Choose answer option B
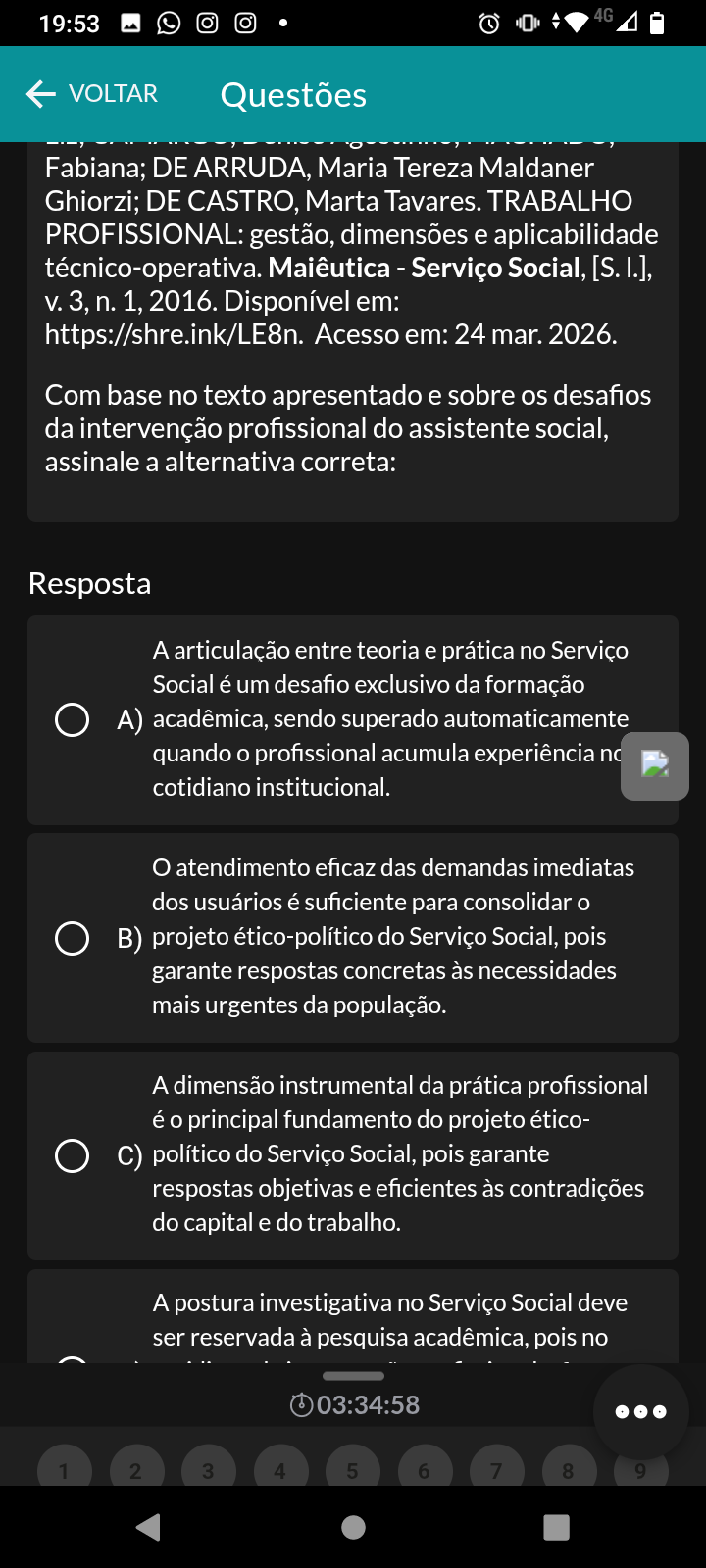This screenshot has height=1568, width=706. [x=72, y=938]
